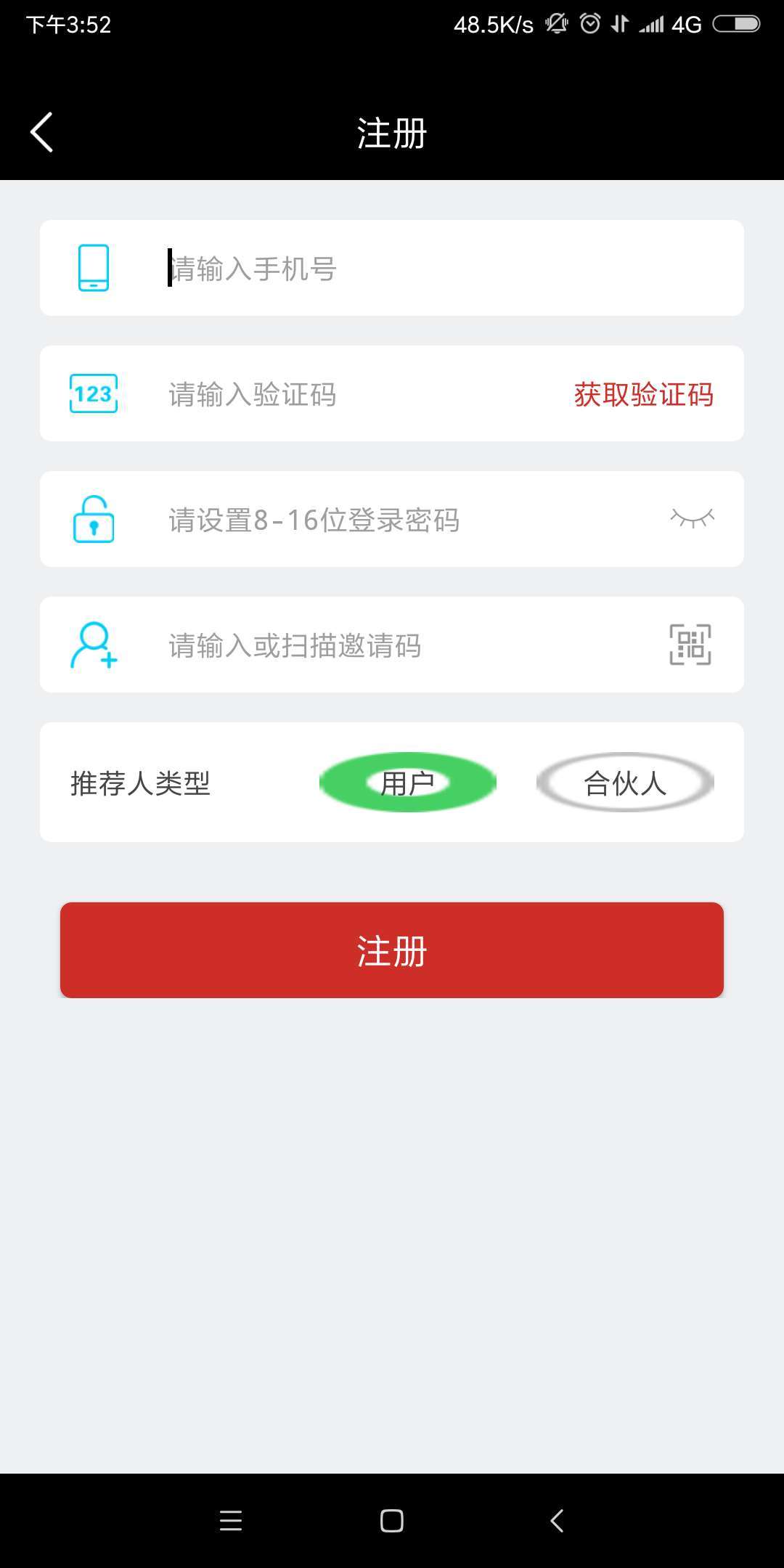The image size is (784, 1568).
Task: Select 合伙人 as referrer type
Action: [x=626, y=782]
